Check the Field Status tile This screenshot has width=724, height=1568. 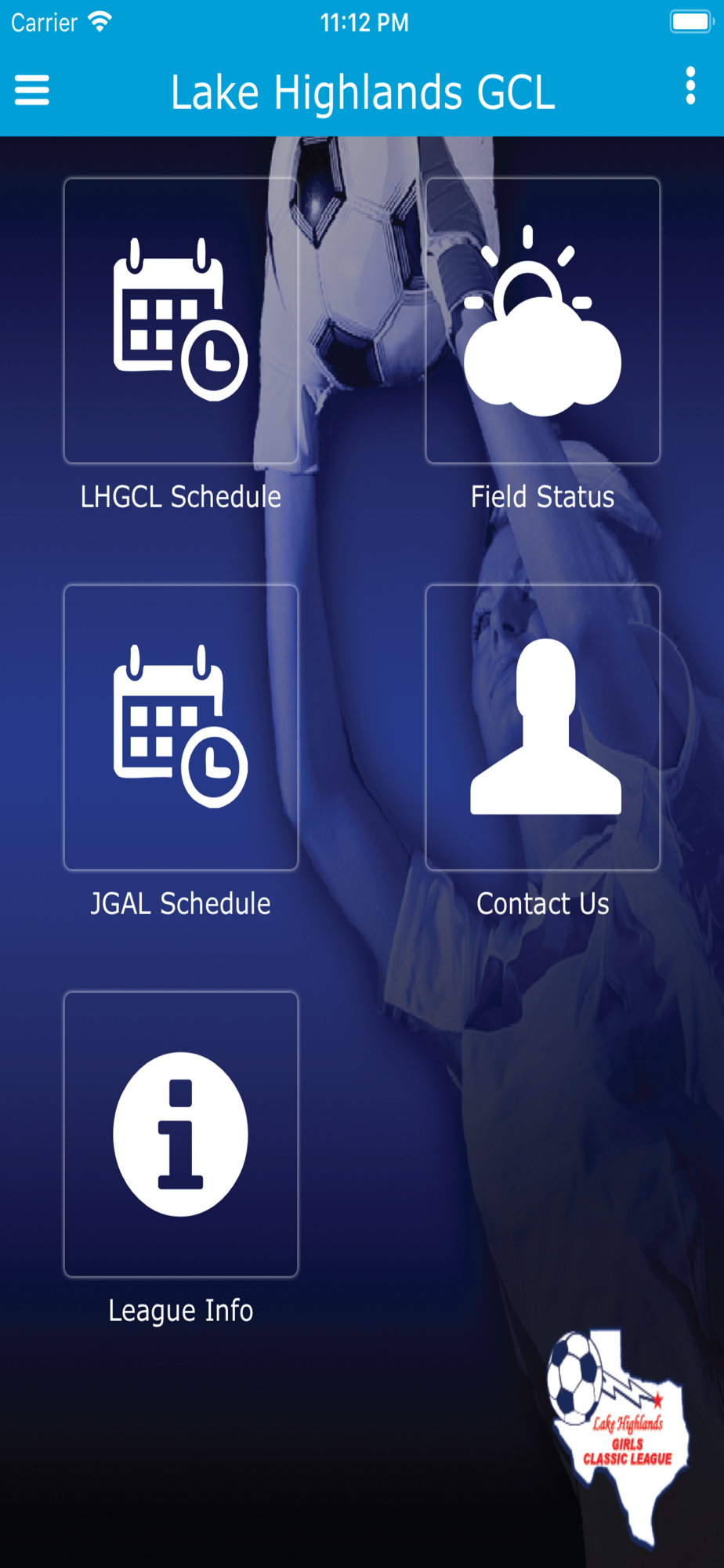point(542,321)
